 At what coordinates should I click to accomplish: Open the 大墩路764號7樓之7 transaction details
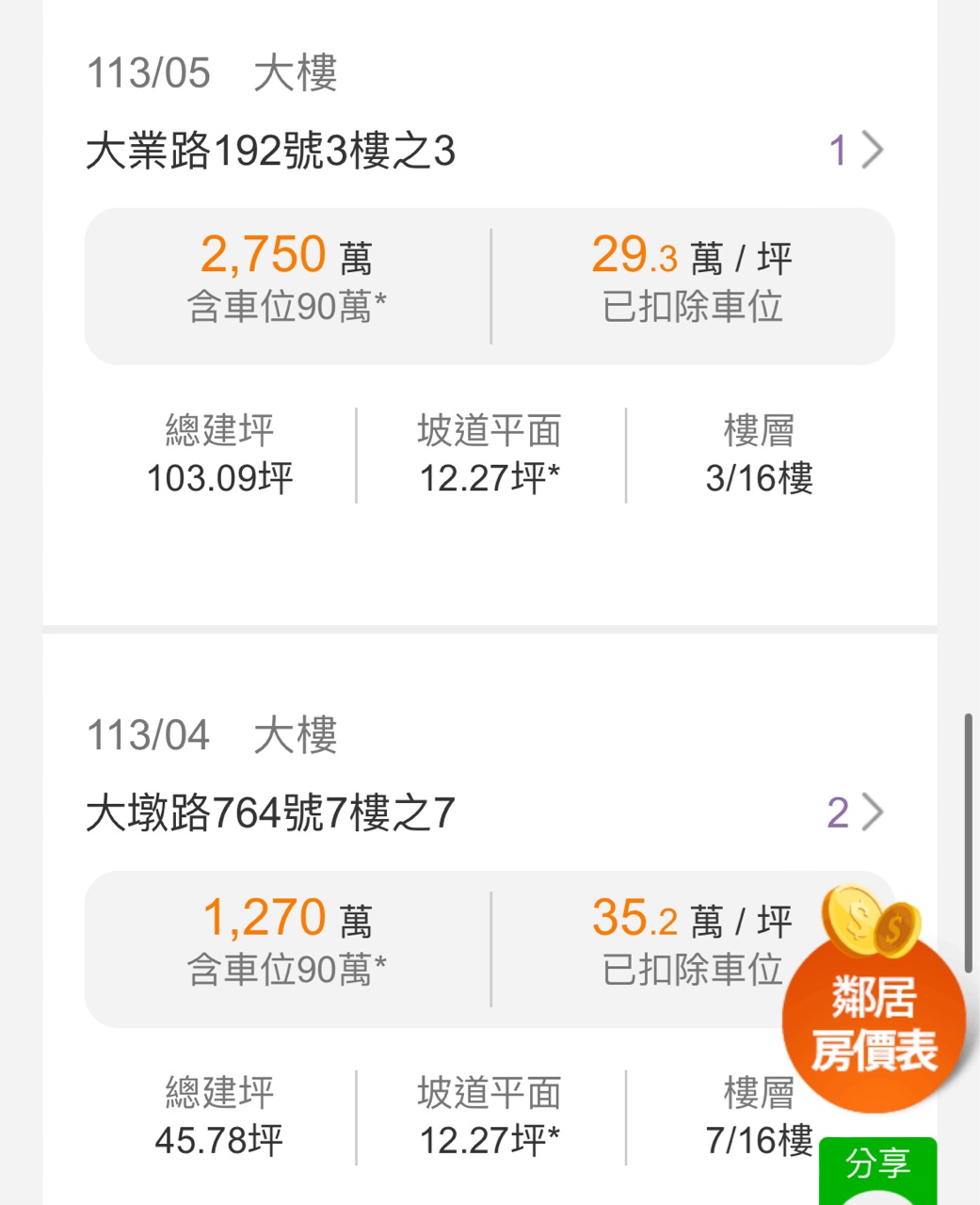tap(857, 812)
